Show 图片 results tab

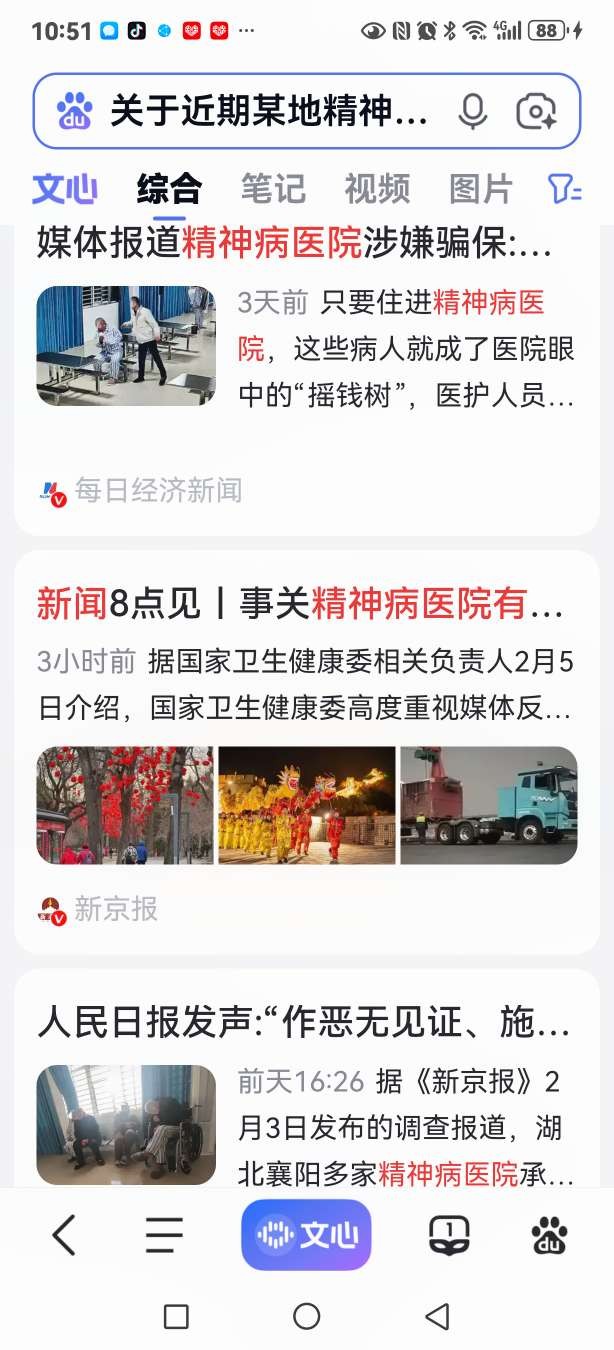[481, 189]
